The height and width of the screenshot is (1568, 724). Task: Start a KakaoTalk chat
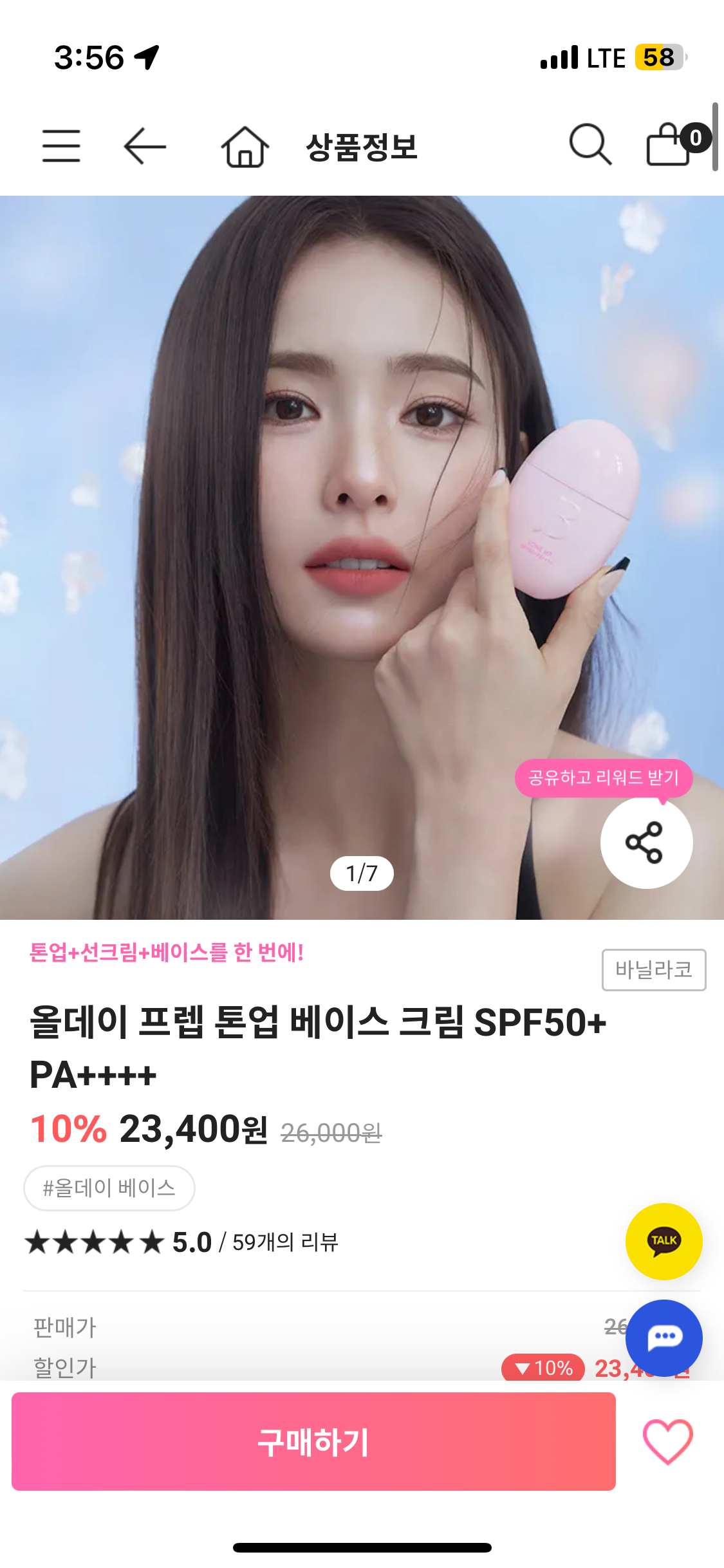coord(664,1240)
